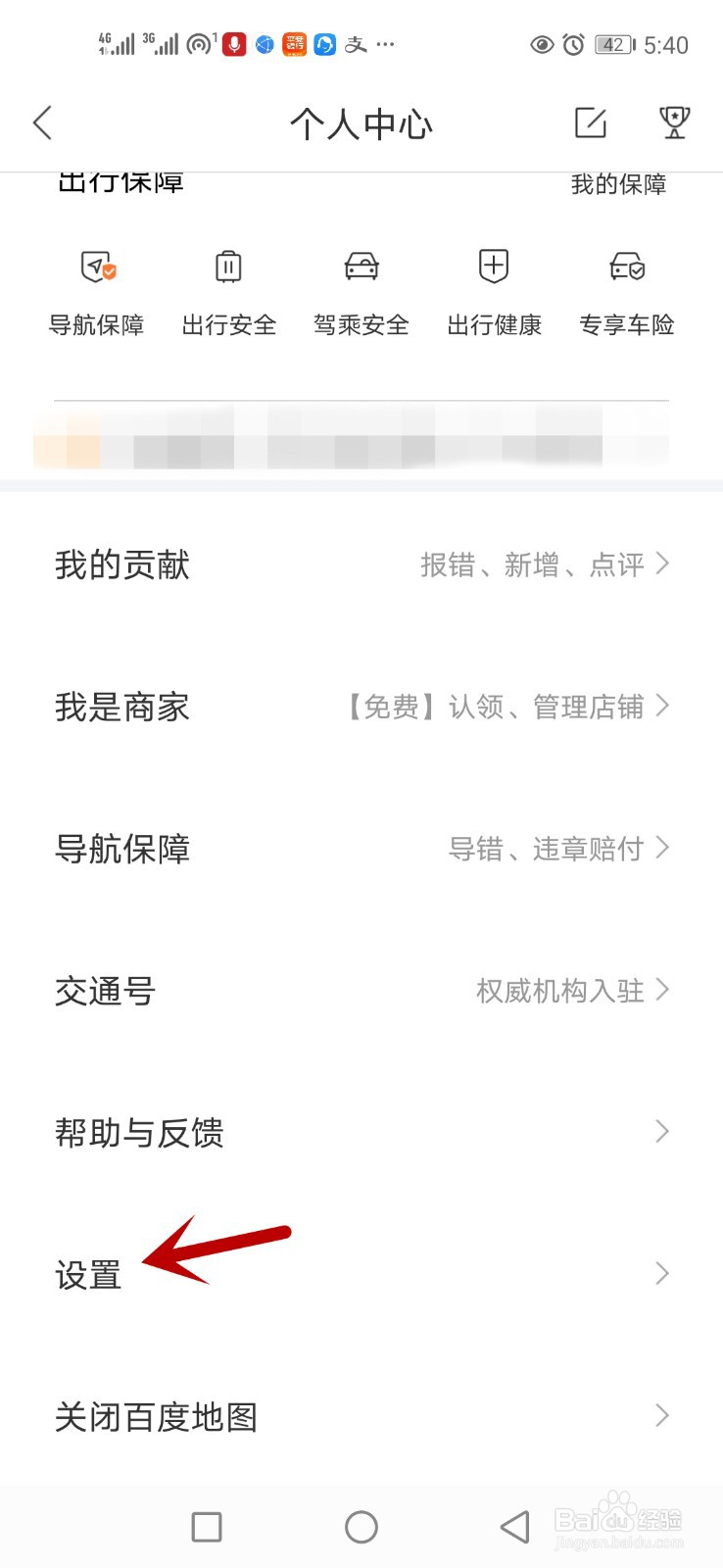Image resolution: width=723 pixels, height=1568 pixels.
Task: Tap the trophy icon in the header
Action: tap(673, 123)
